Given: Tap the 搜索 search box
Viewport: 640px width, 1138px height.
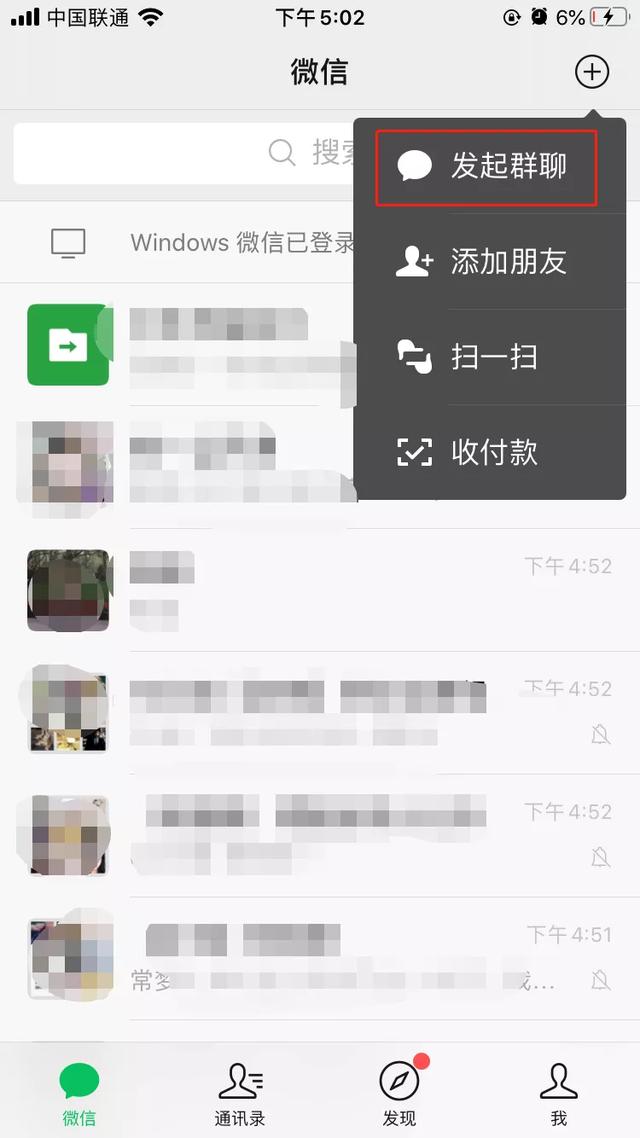Looking at the screenshot, I should click(x=184, y=153).
